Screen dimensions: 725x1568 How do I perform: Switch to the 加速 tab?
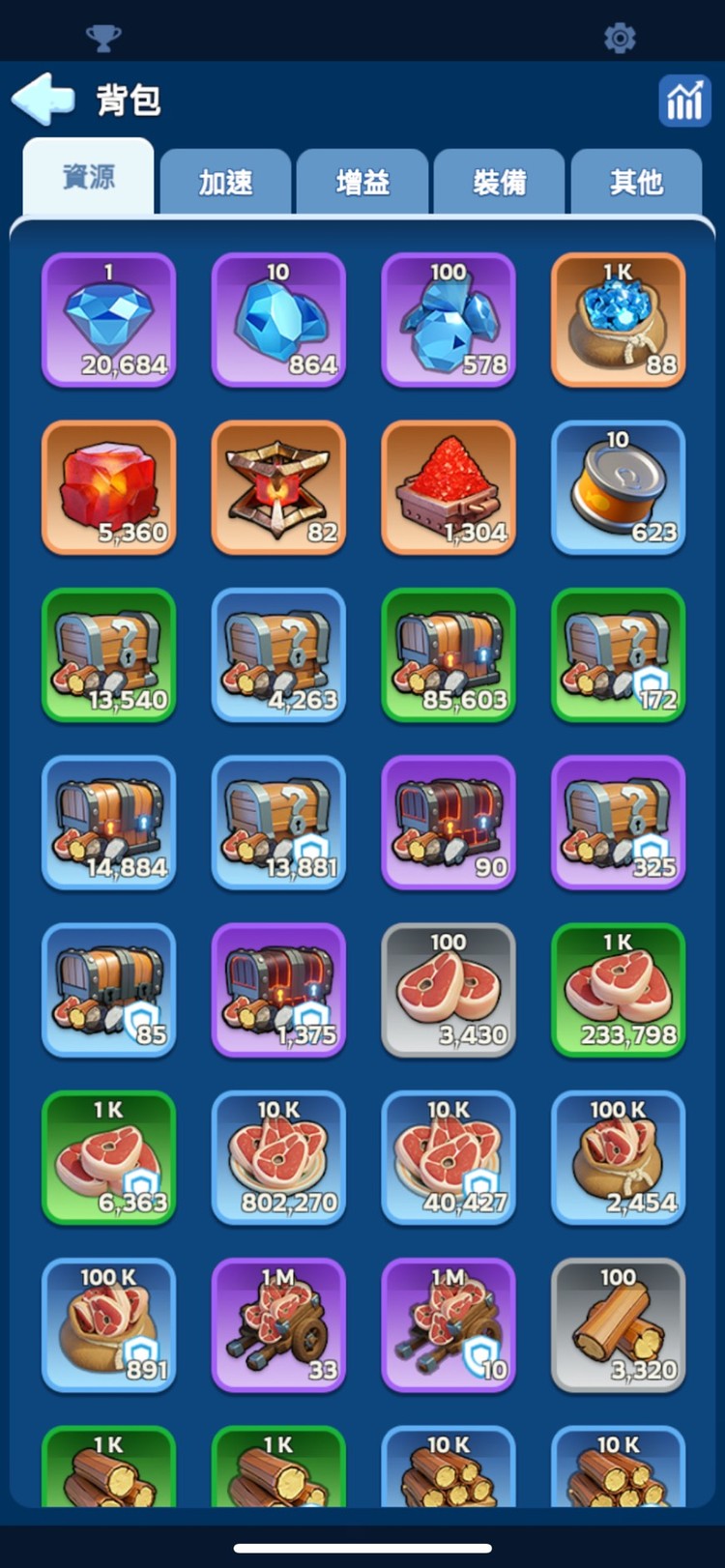(x=225, y=182)
